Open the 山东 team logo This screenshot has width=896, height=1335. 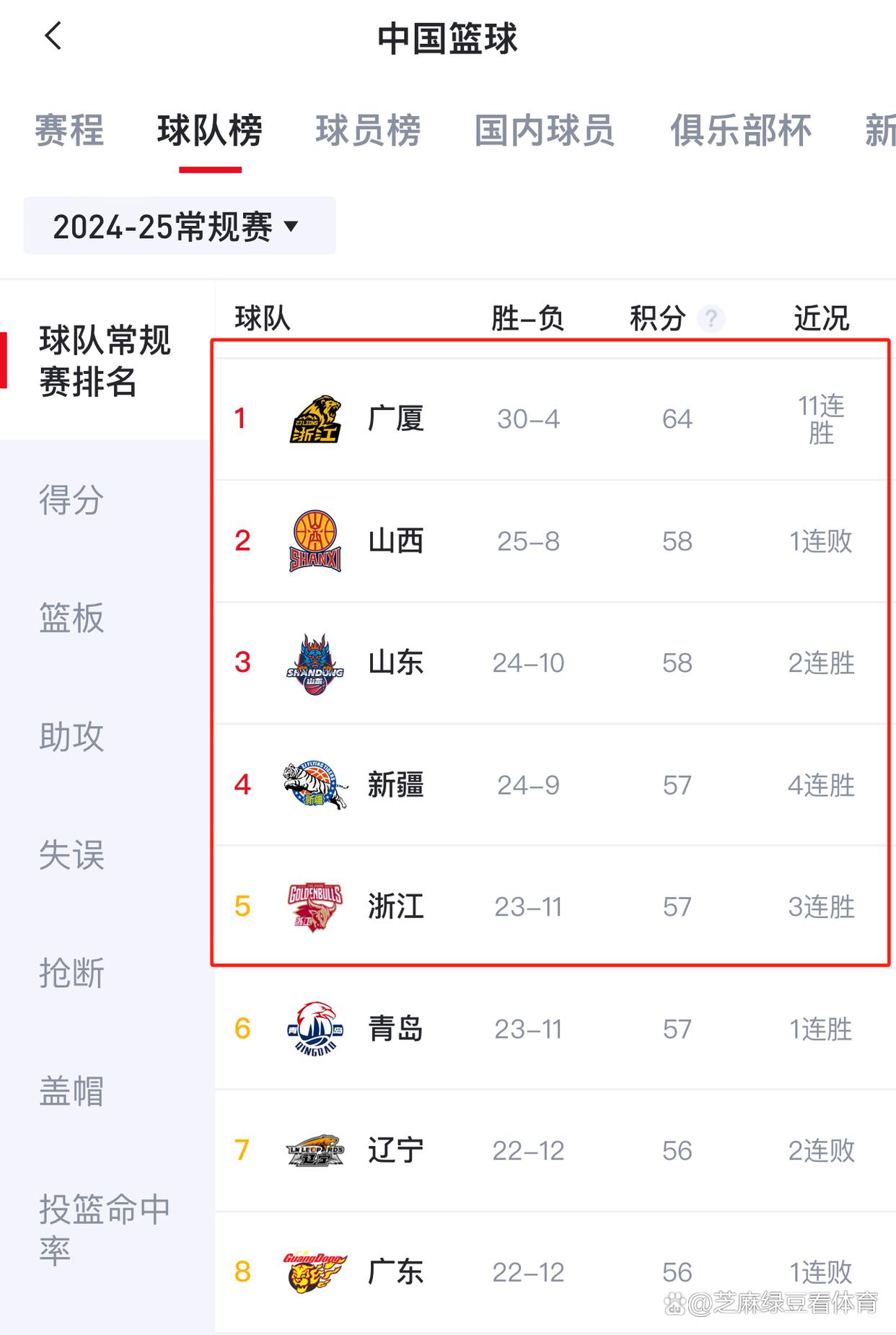click(316, 664)
